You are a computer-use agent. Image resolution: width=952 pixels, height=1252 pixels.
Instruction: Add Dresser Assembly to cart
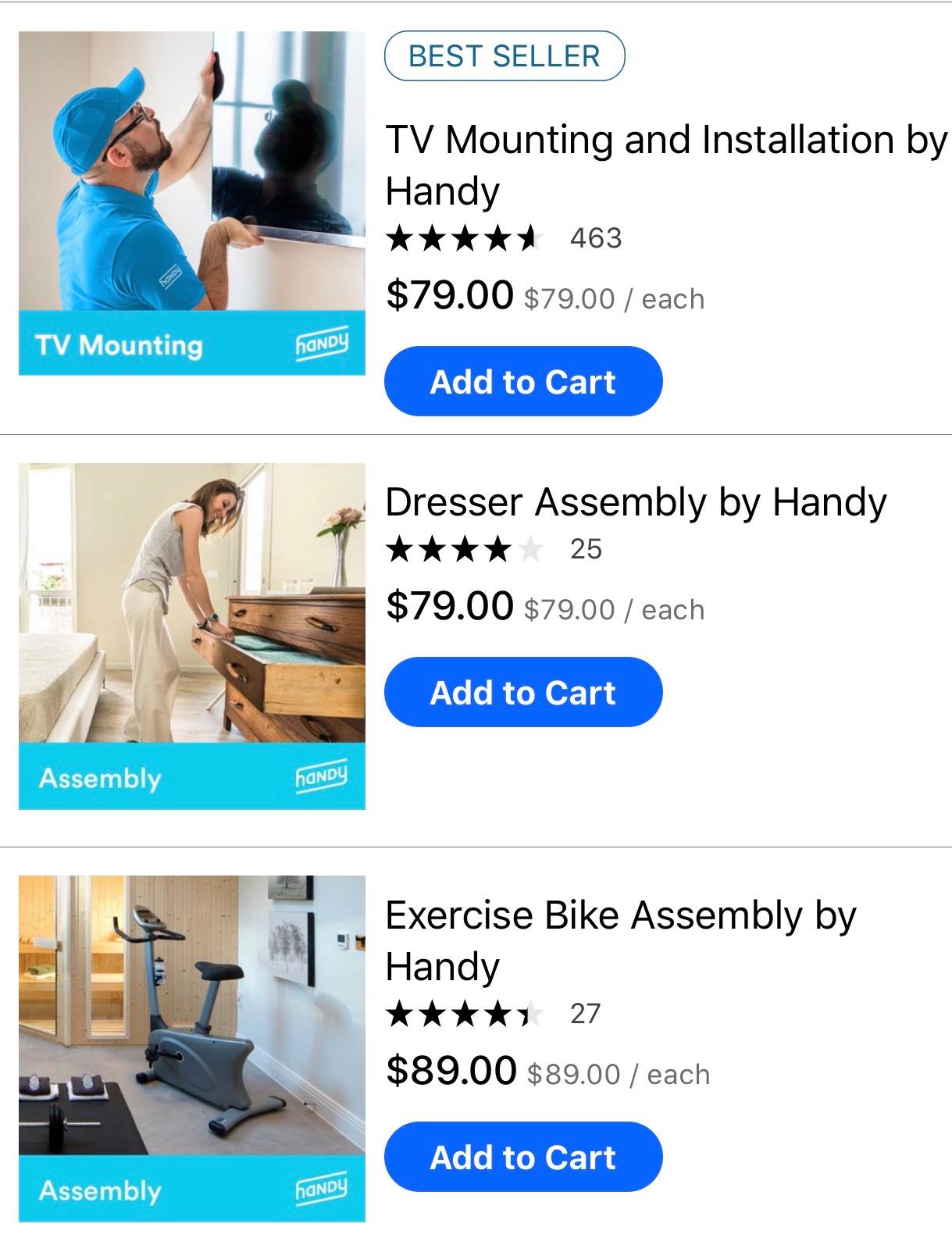click(522, 692)
